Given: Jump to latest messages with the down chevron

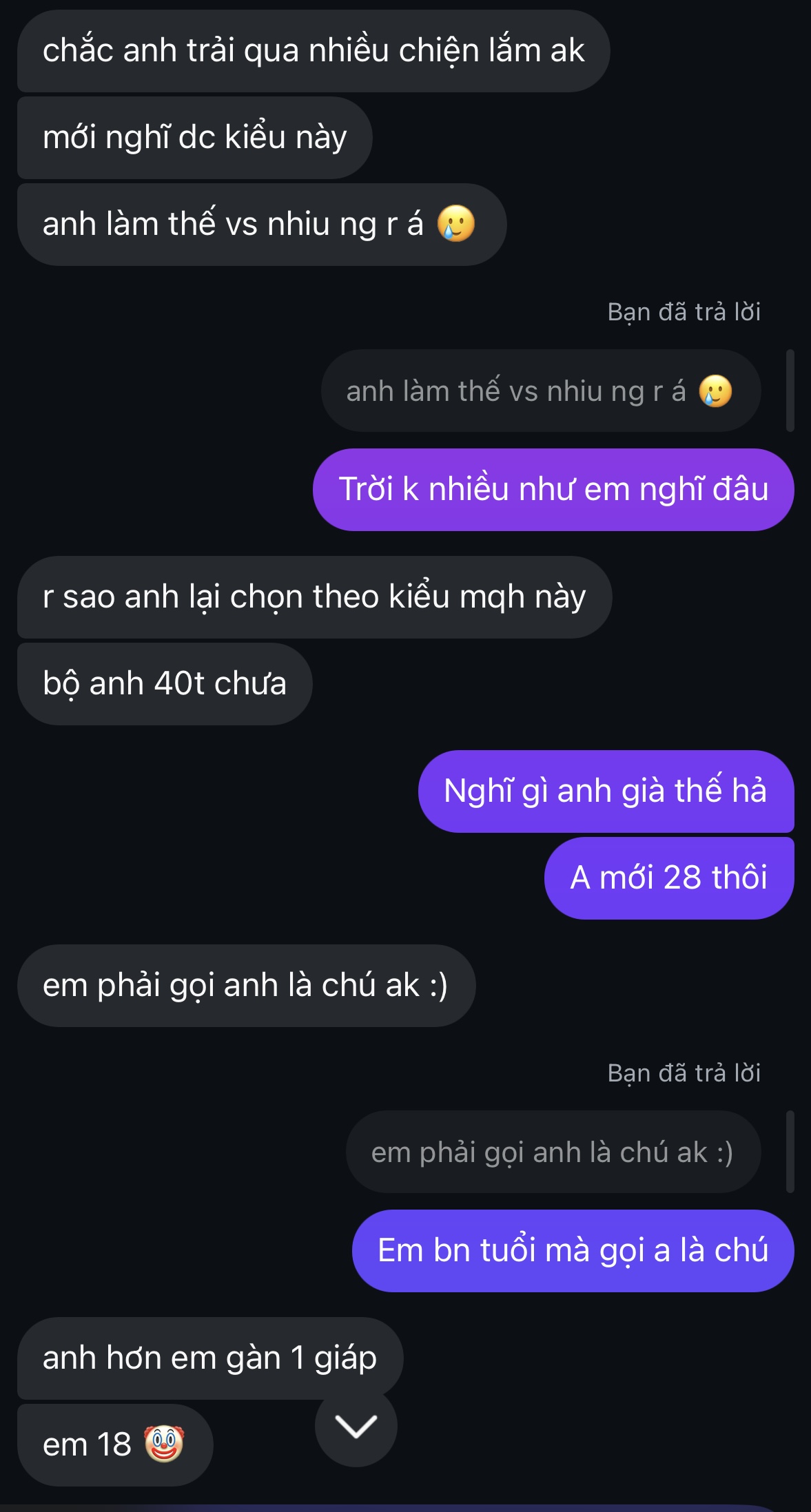Looking at the screenshot, I should pos(356,1426).
